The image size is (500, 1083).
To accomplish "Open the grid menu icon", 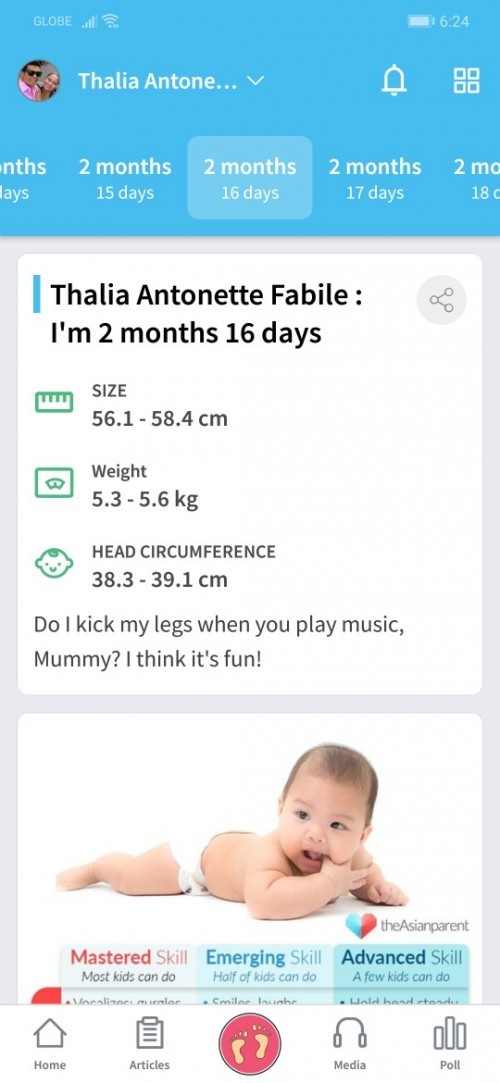I will click(x=466, y=81).
